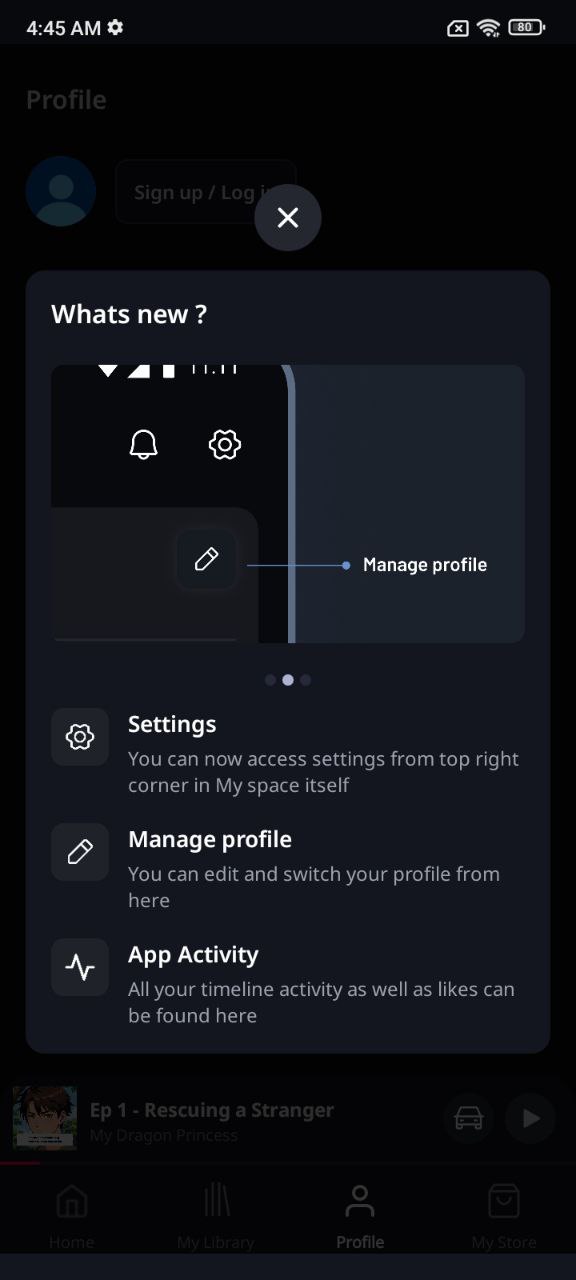
Task: Open the Whats new preview image
Action: [288, 504]
